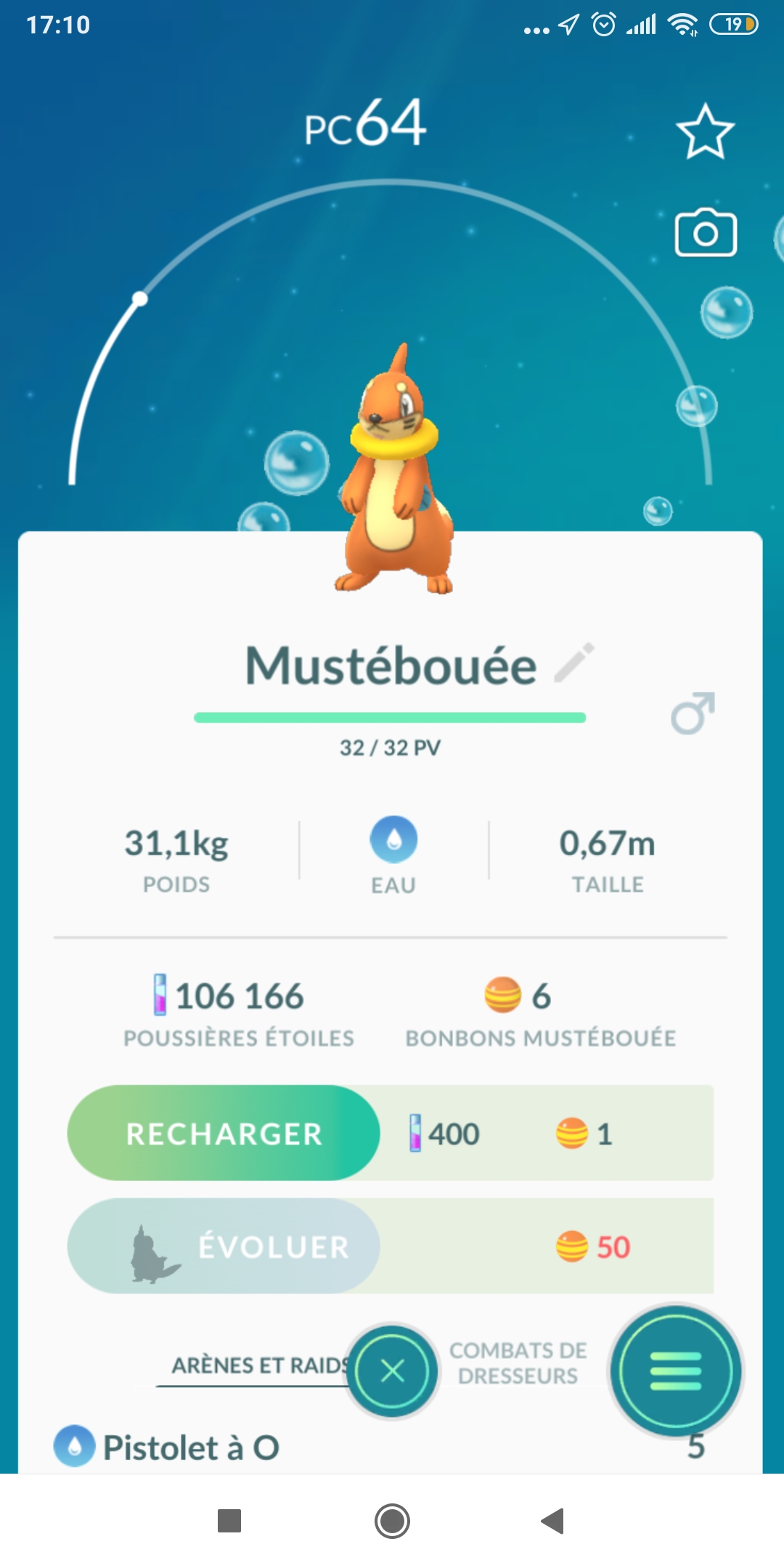Viewport: 784px width, 1568px height.
Task: Close the Pokémon detail screen
Action: click(393, 1371)
